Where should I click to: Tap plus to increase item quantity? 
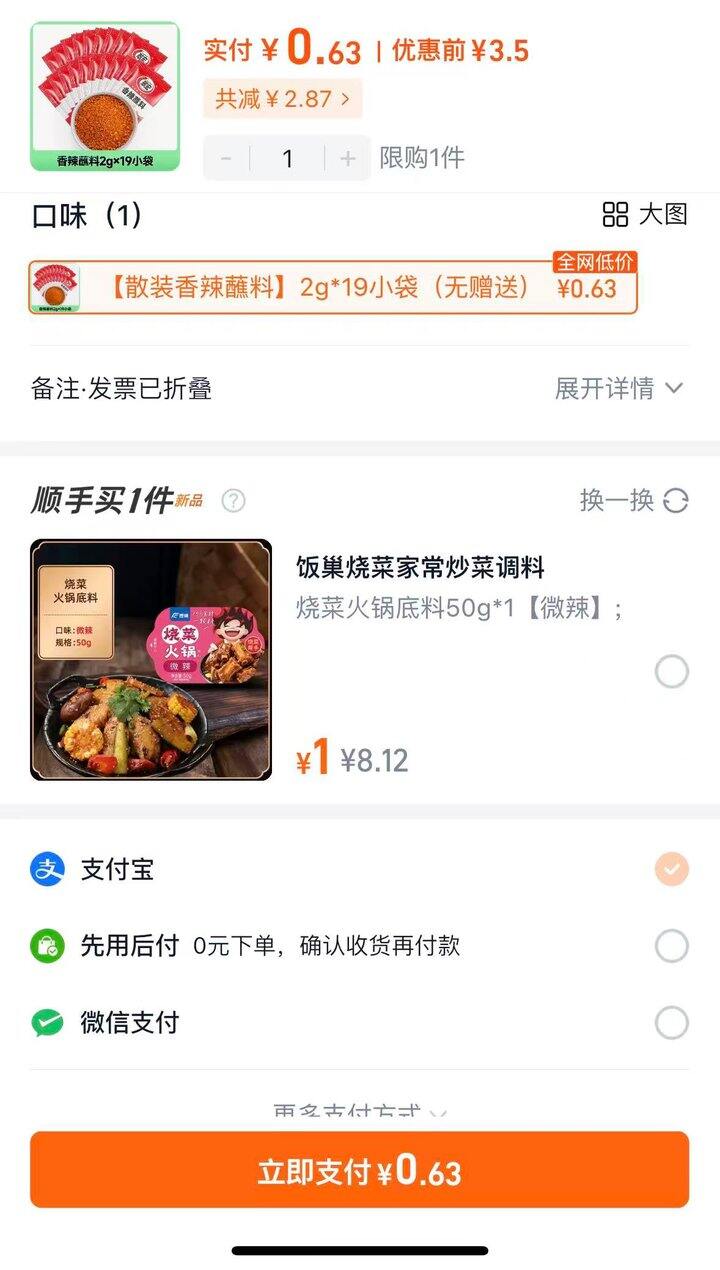[x=348, y=158]
